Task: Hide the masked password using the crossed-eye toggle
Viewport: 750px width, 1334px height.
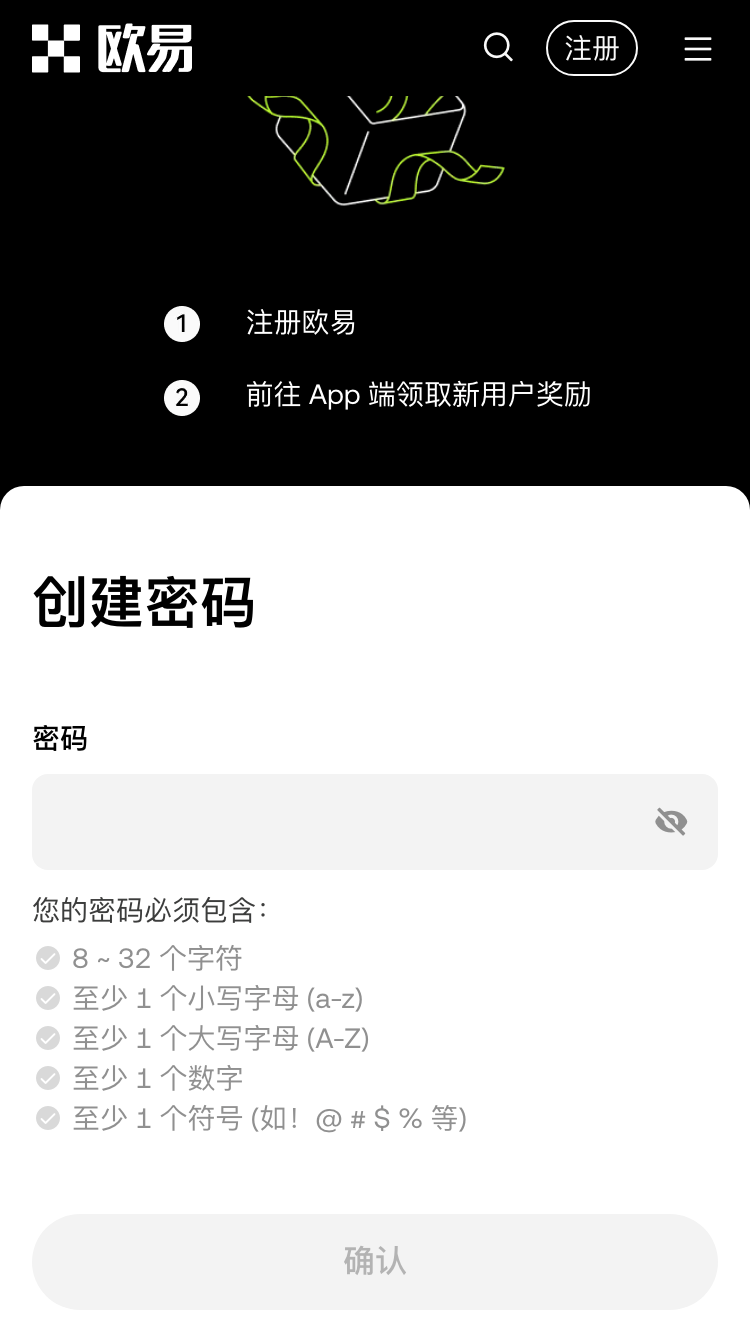Action: 670,821
